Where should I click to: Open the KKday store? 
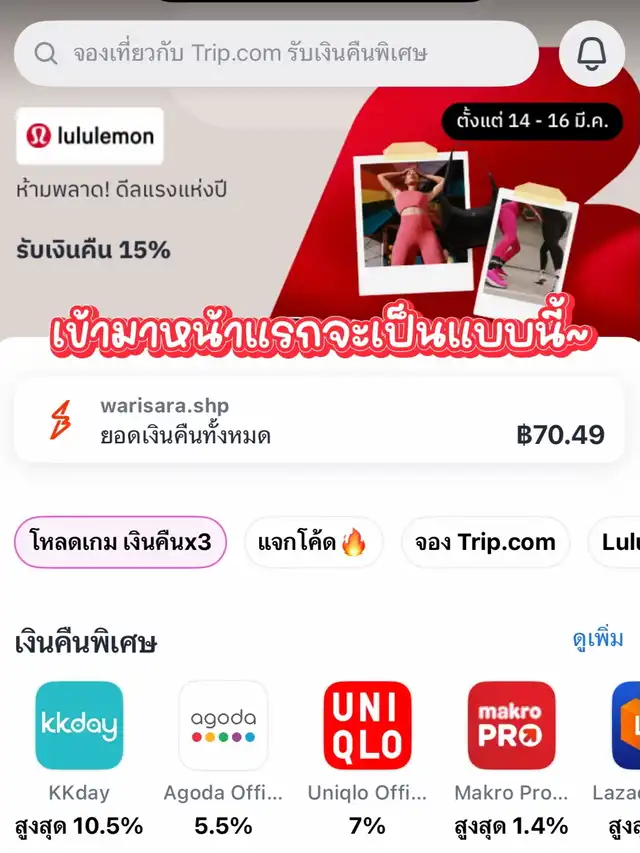point(79,726)
